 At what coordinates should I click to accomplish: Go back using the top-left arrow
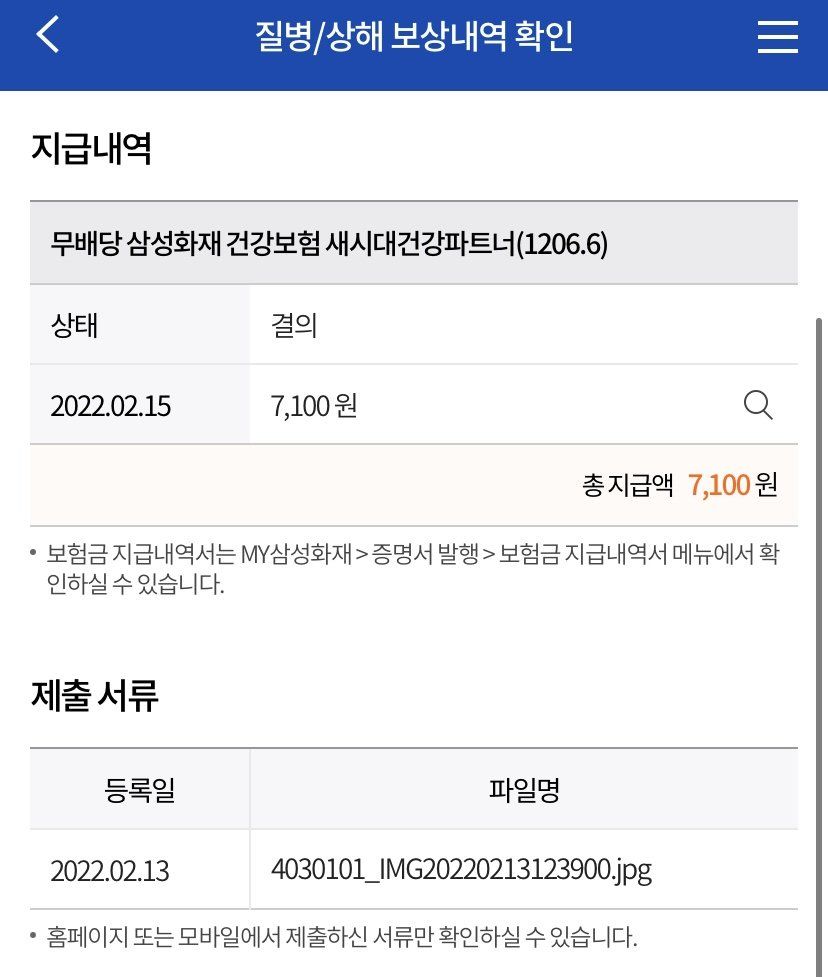point(48,36)
